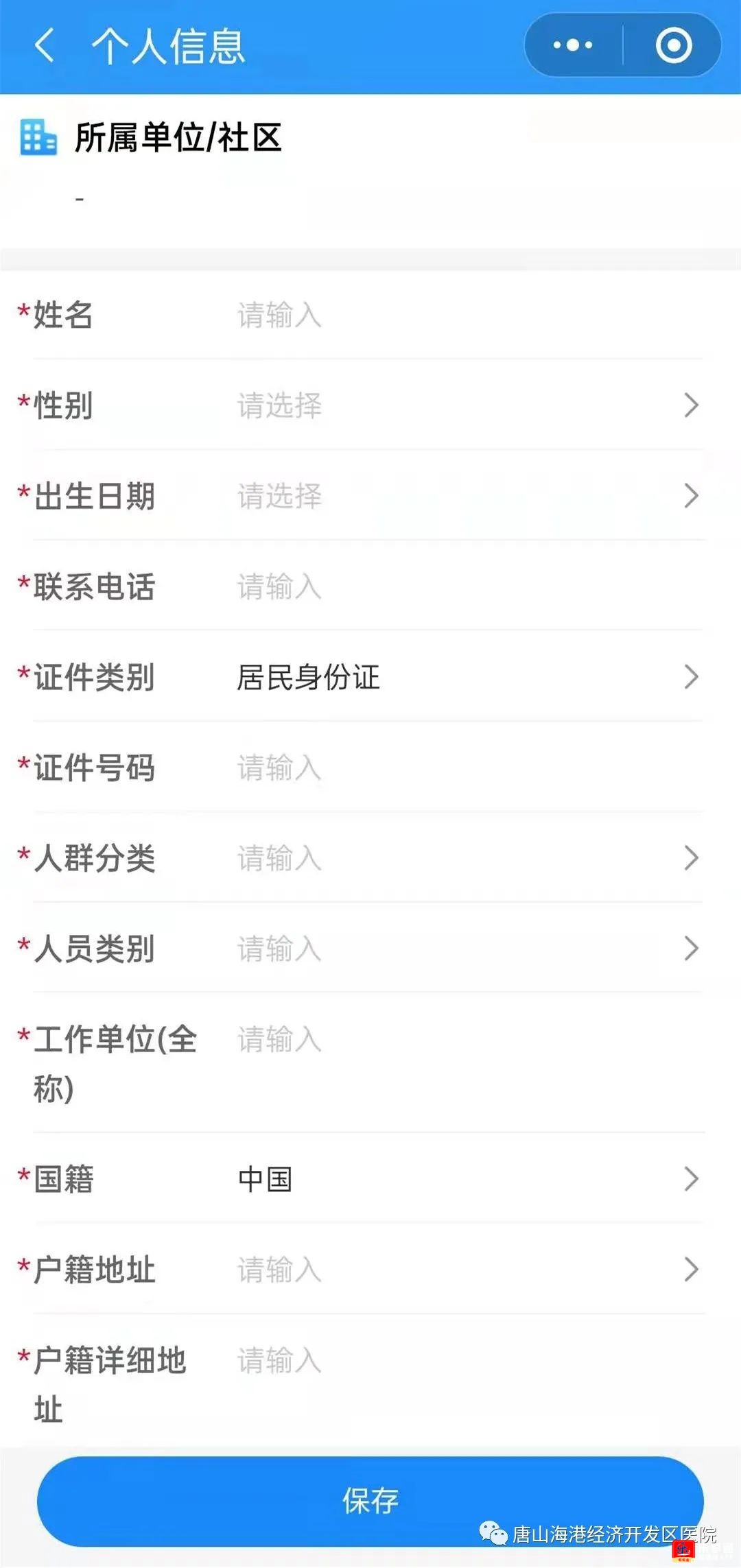The height and width of the screenshot is (1568, 741).
Task: Go back from 个人信息 page
Action: [45, 46]
